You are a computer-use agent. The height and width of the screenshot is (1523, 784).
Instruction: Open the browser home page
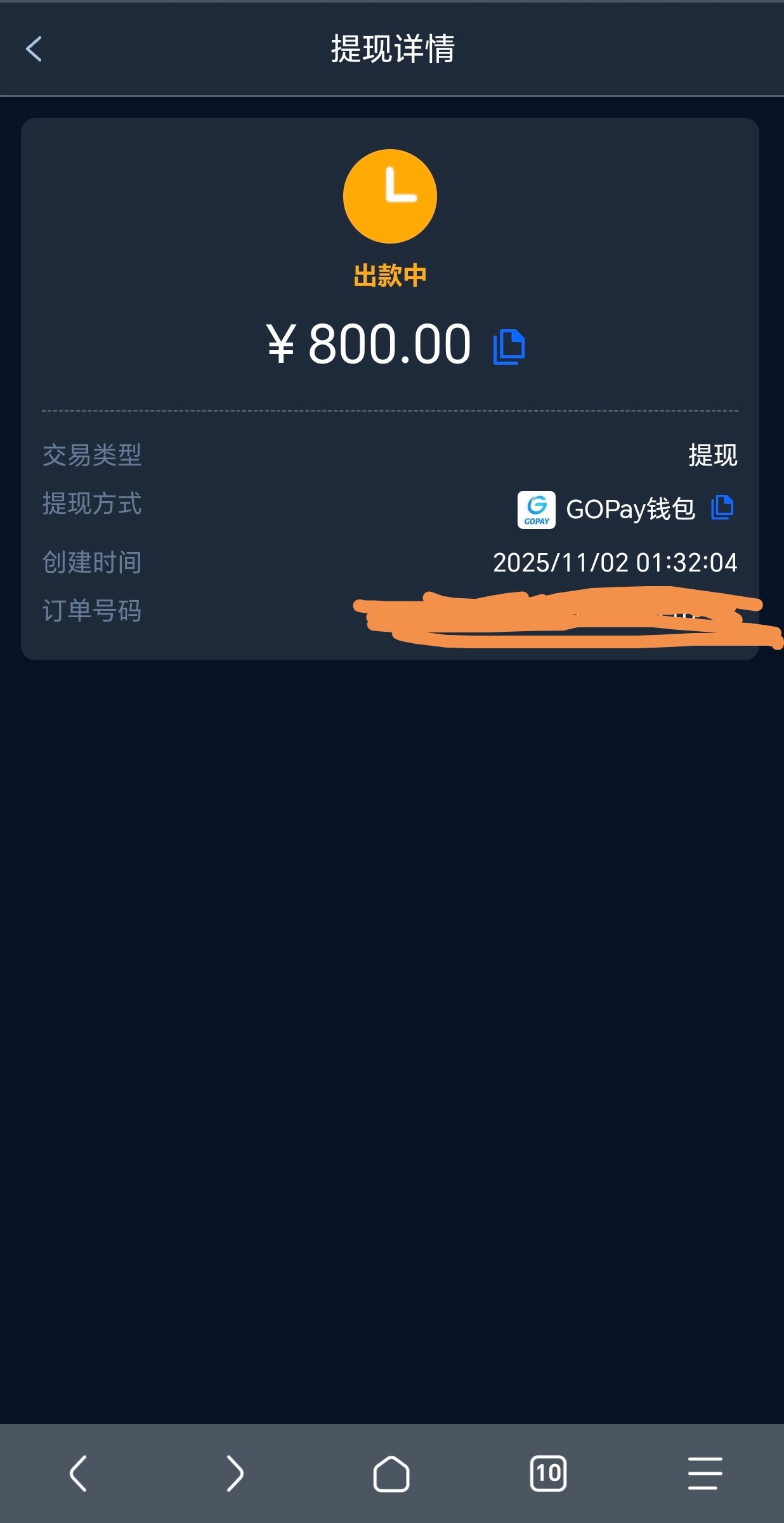tap(391, 1473)
